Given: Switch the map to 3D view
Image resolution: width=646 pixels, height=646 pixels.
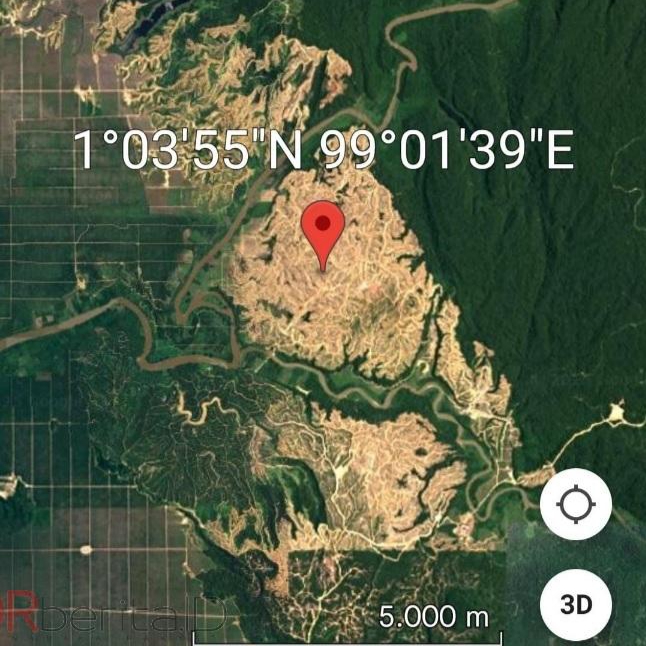Looking at the screenshot, I should pos(576,604).
